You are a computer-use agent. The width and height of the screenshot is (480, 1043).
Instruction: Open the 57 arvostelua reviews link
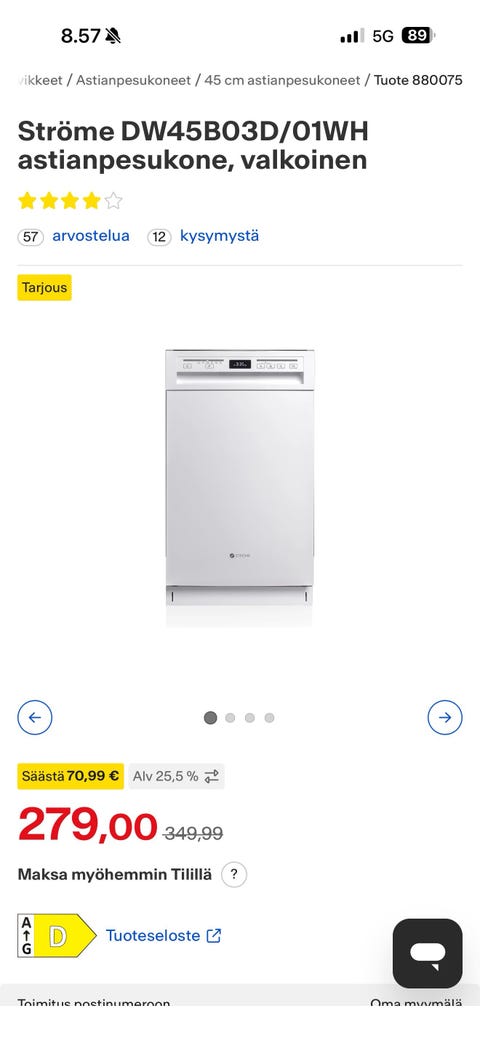pyautogui.click(x=74, y=236)
